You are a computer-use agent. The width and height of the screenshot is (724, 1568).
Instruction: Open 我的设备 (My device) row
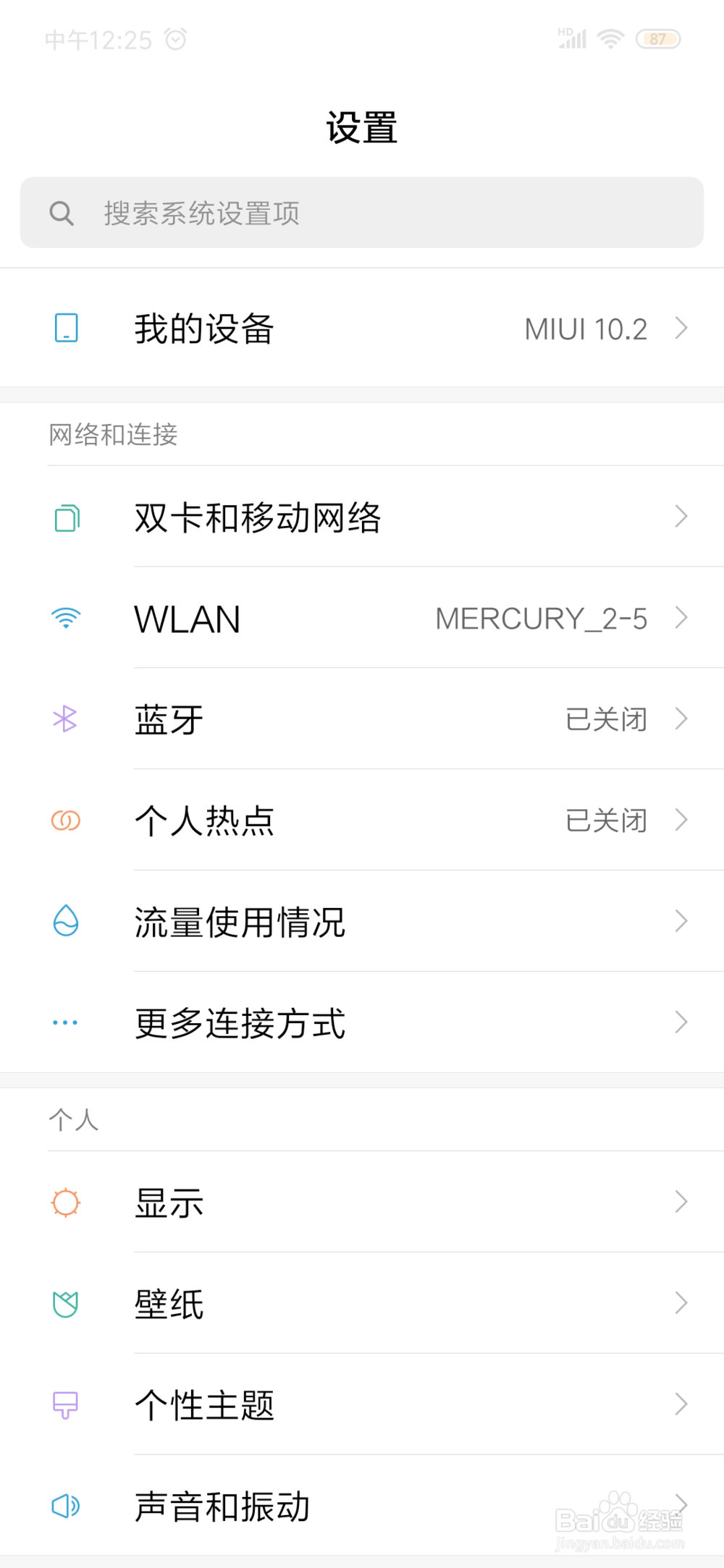click(362, 328)
